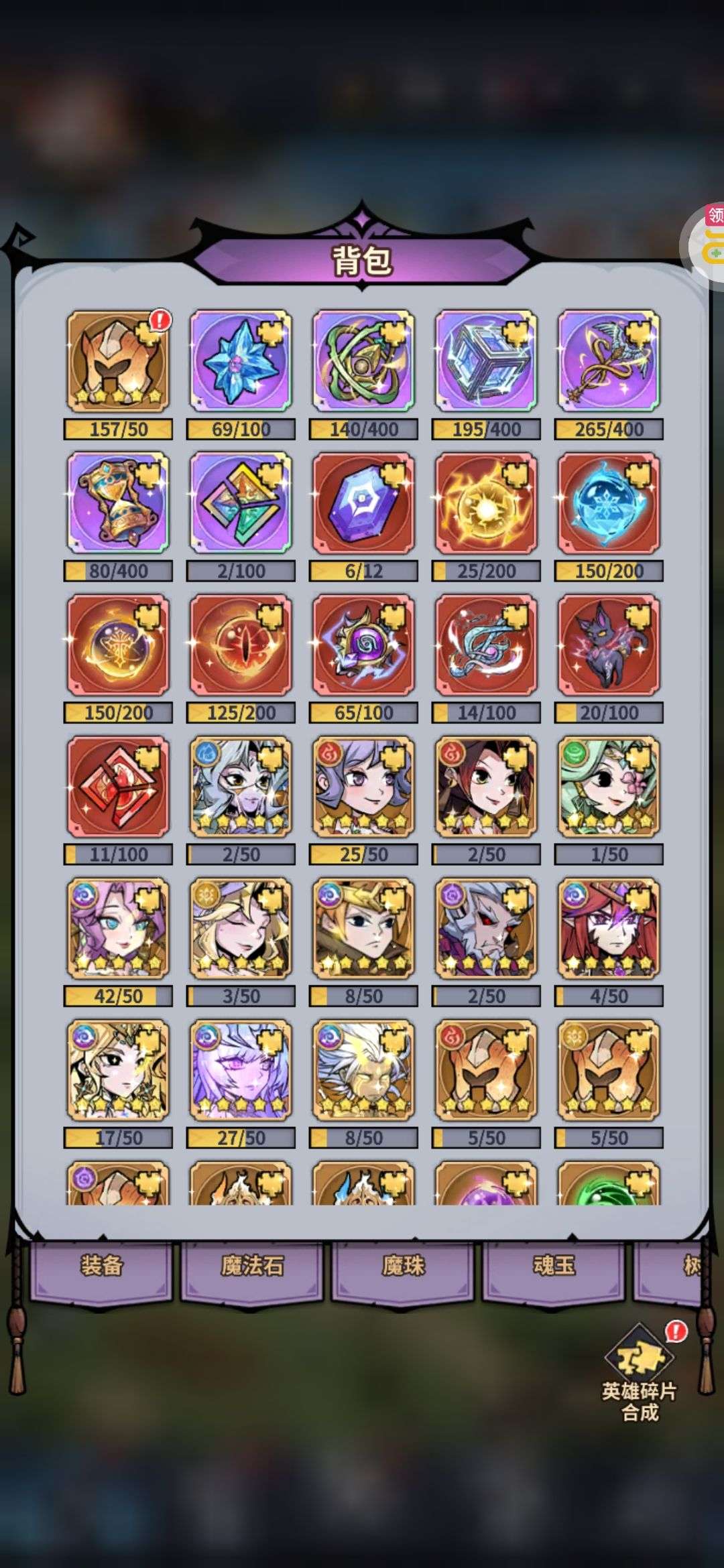Open the hero fragment showing 25/50
Viewport: 724px width, 1568px height.
click(x=363, y=787)
